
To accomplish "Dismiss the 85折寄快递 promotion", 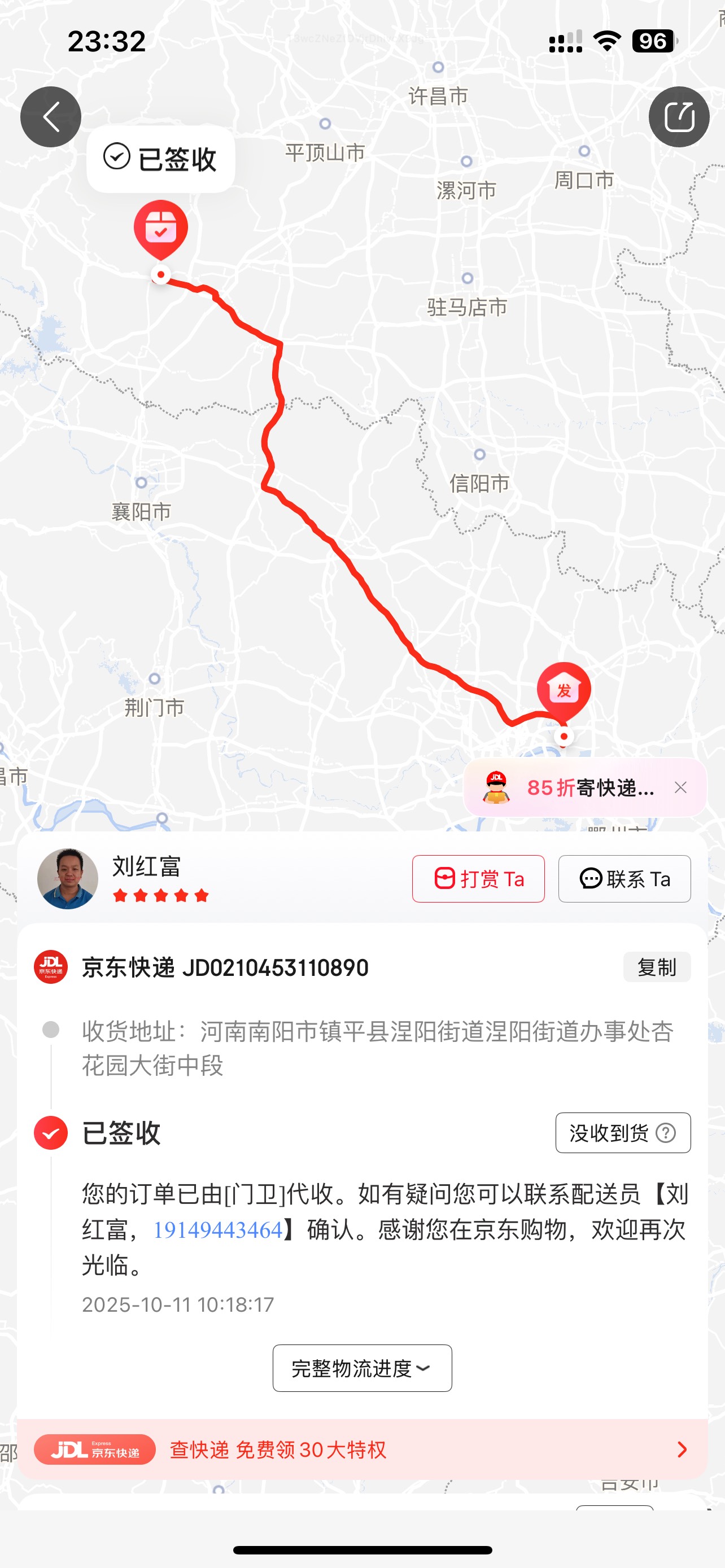I will tap(680, 787).
